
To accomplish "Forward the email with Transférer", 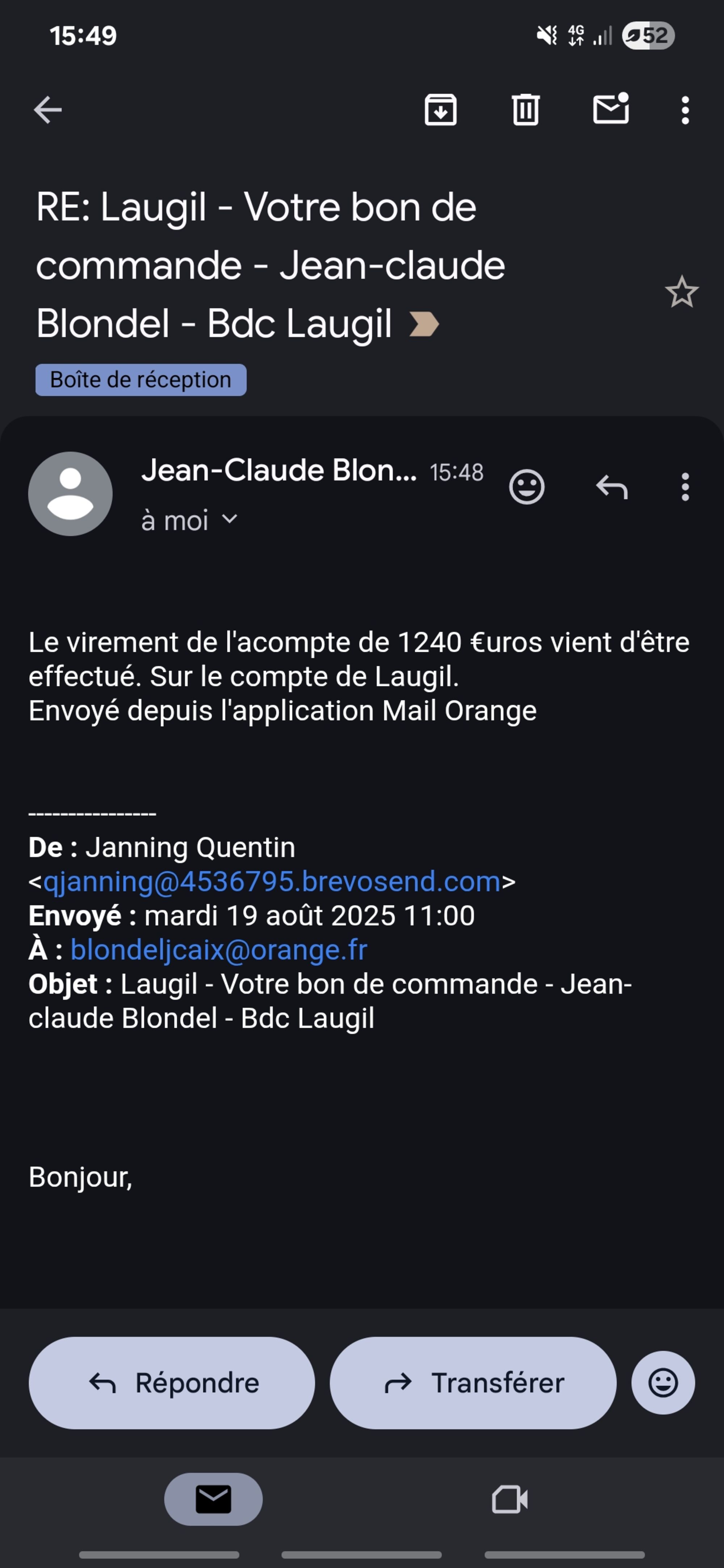I will [472, 1382].
